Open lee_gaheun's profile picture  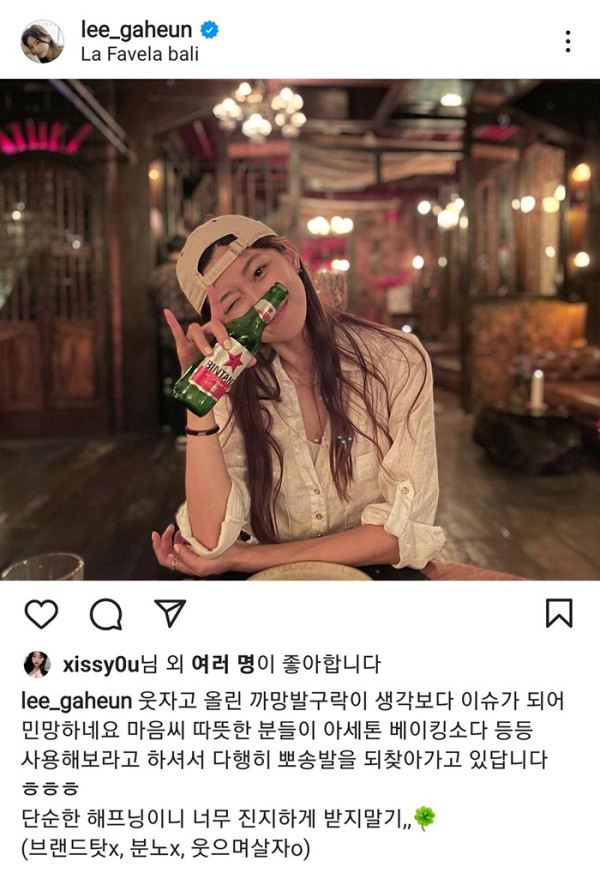point(42,41)
